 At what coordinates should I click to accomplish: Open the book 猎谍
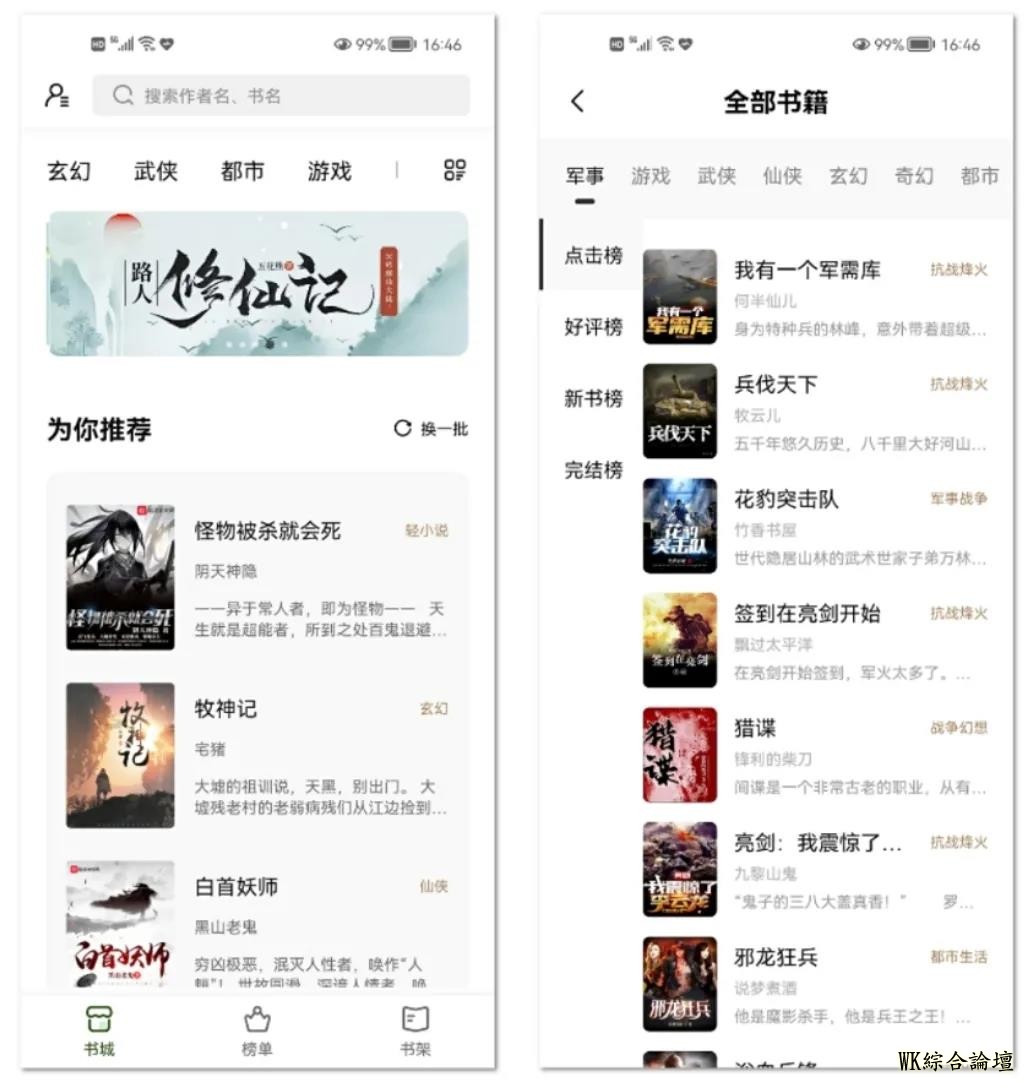(x=755, y=728)
